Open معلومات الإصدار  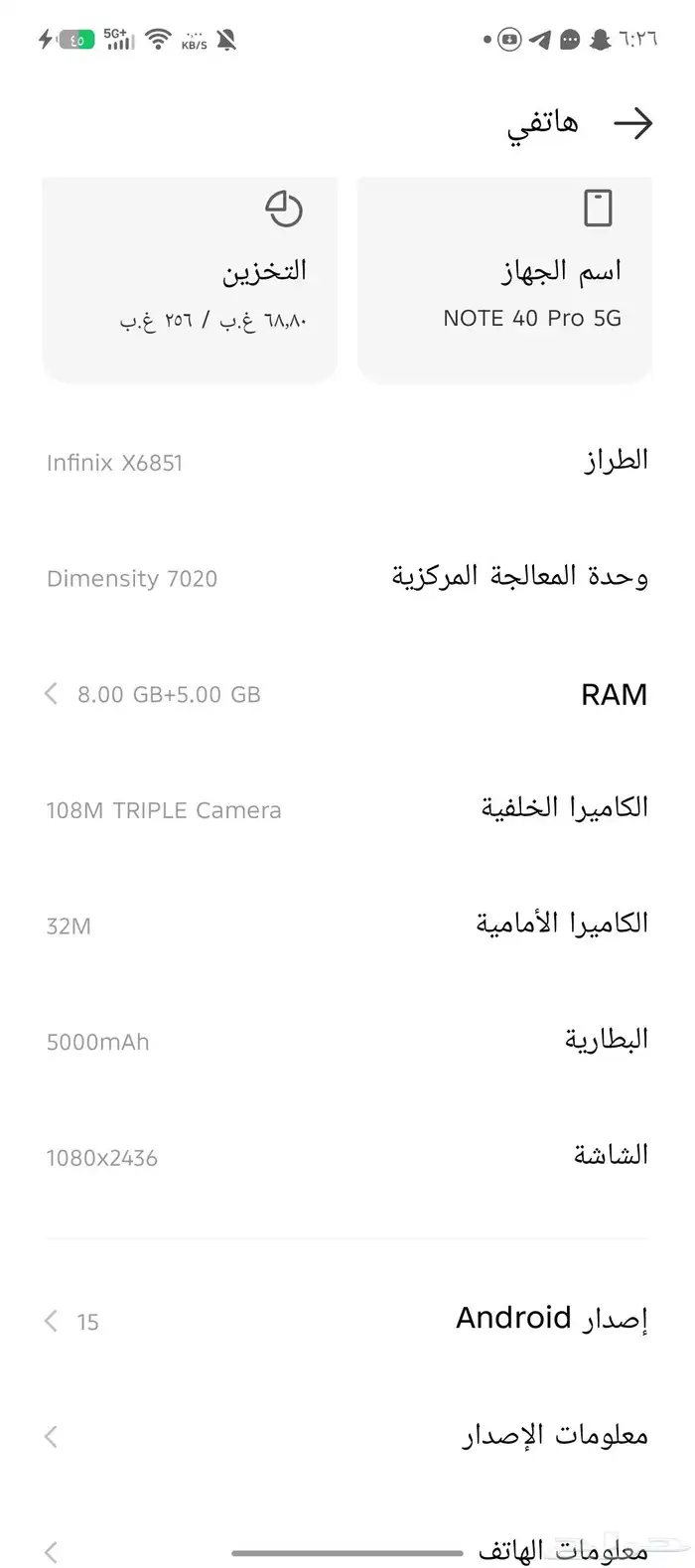[347, 1435]
